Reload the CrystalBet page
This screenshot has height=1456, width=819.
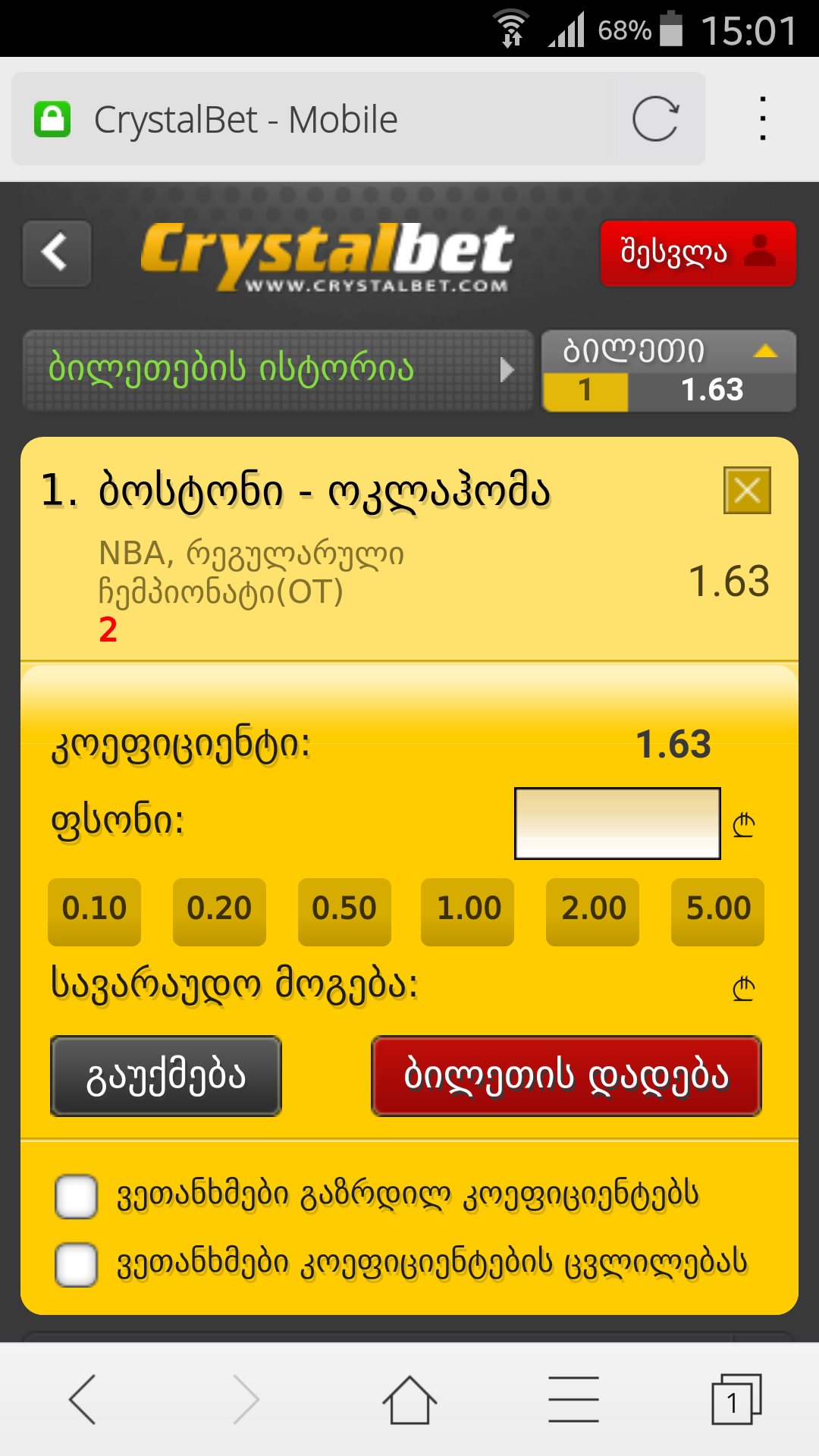[655, 119]
